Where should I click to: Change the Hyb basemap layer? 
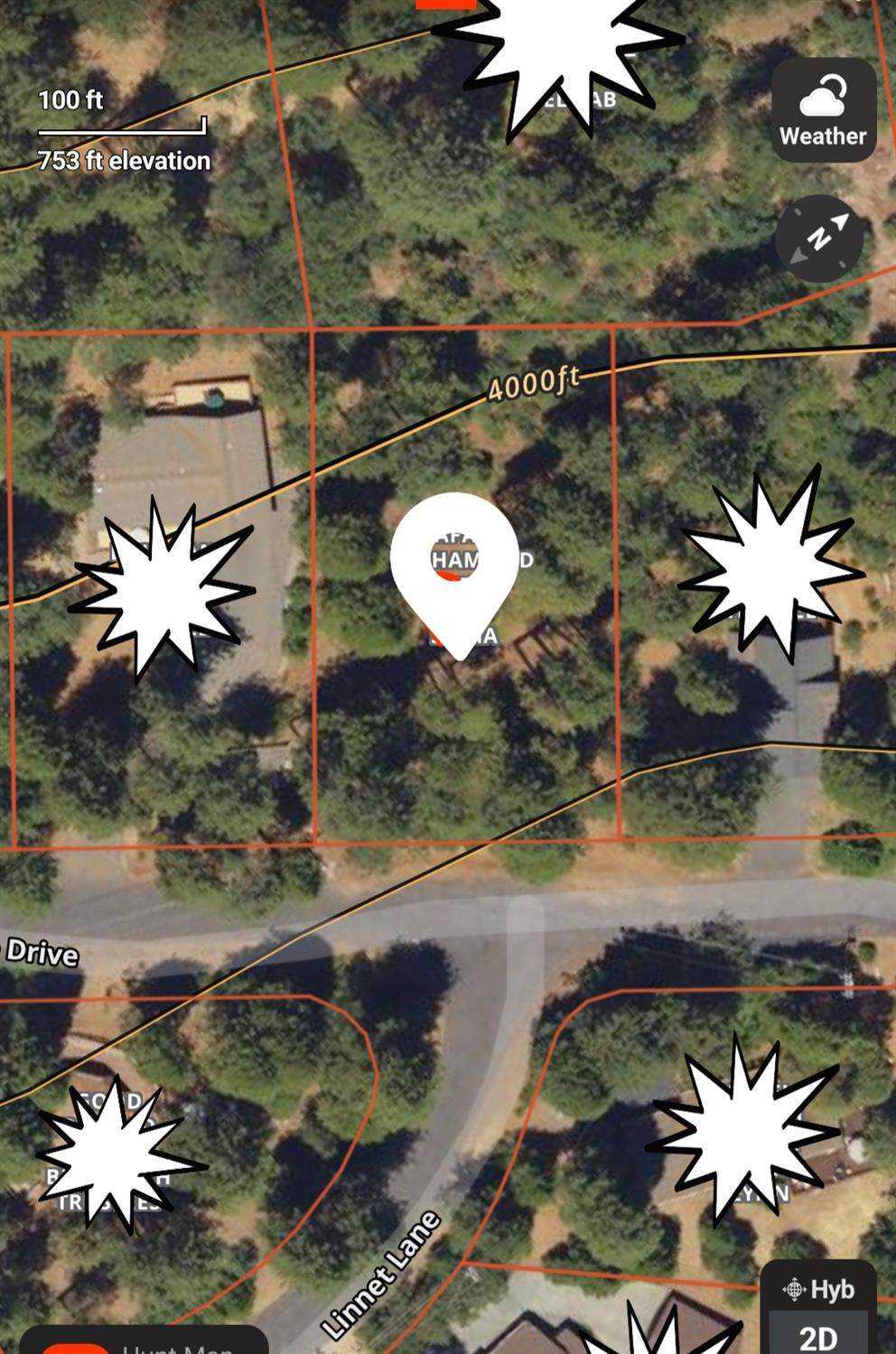(x=818, y=1289)
